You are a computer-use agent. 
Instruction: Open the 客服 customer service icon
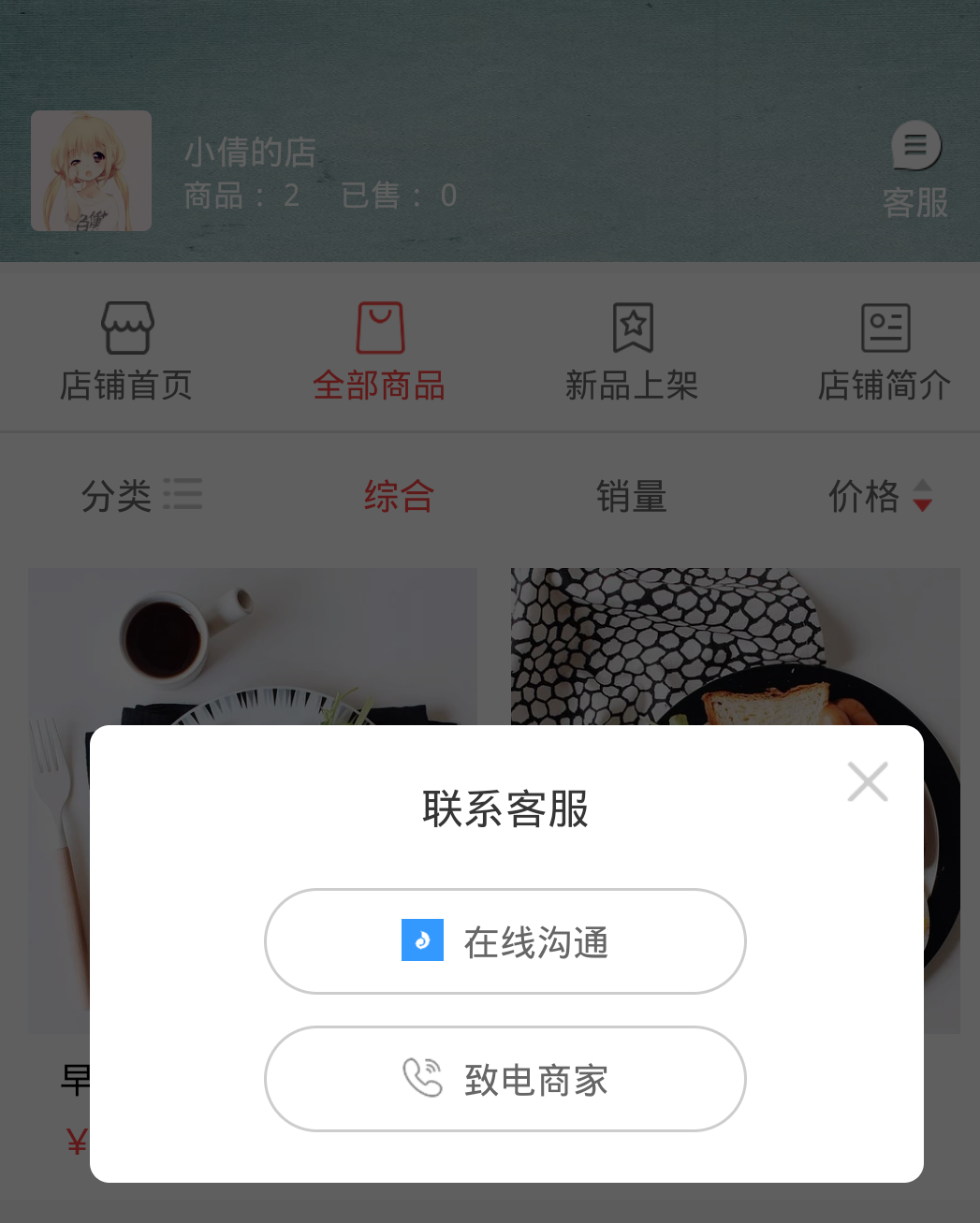(x=914, y=168)
